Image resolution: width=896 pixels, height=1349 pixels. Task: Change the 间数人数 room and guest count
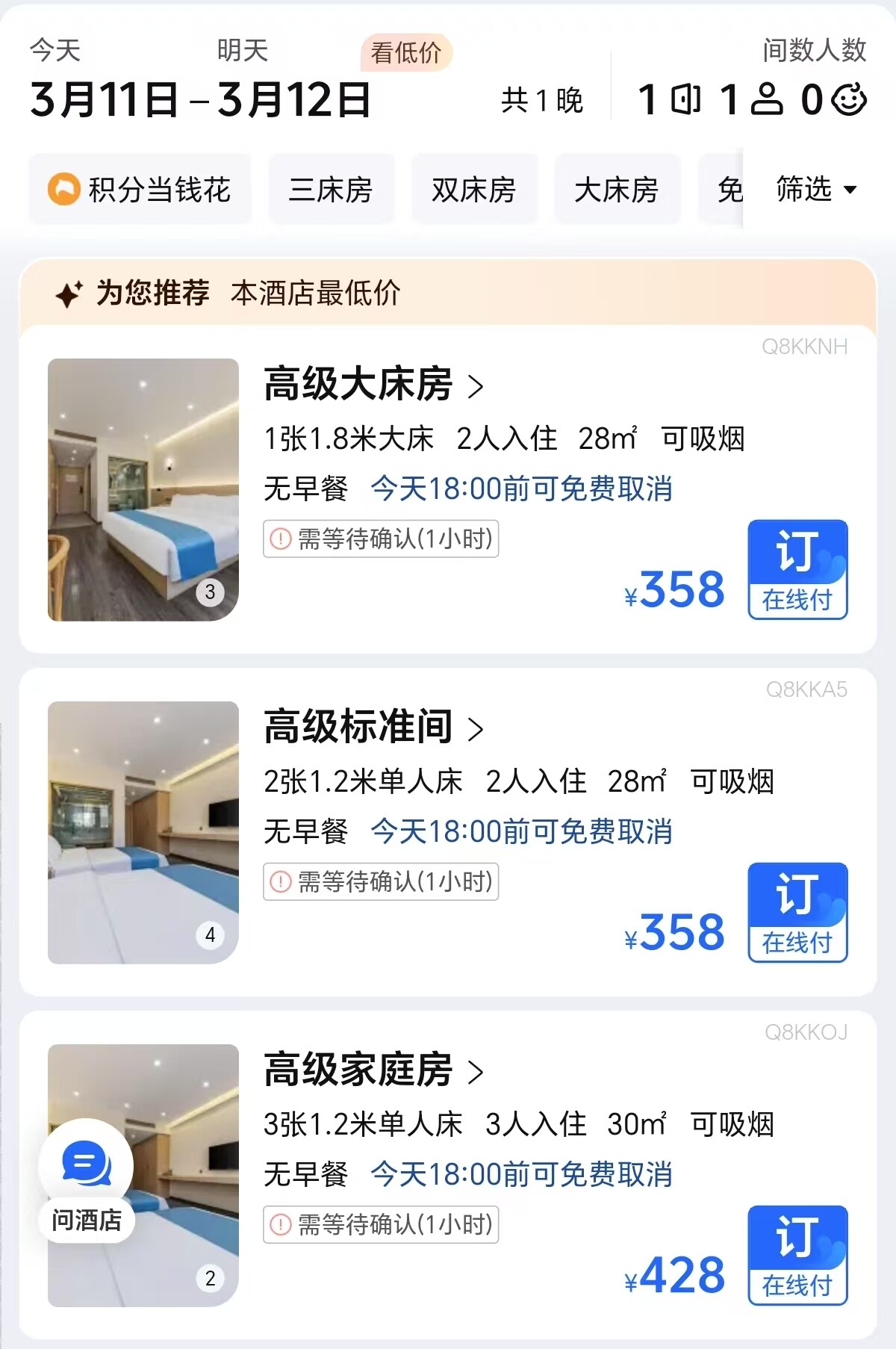[751, 99]
